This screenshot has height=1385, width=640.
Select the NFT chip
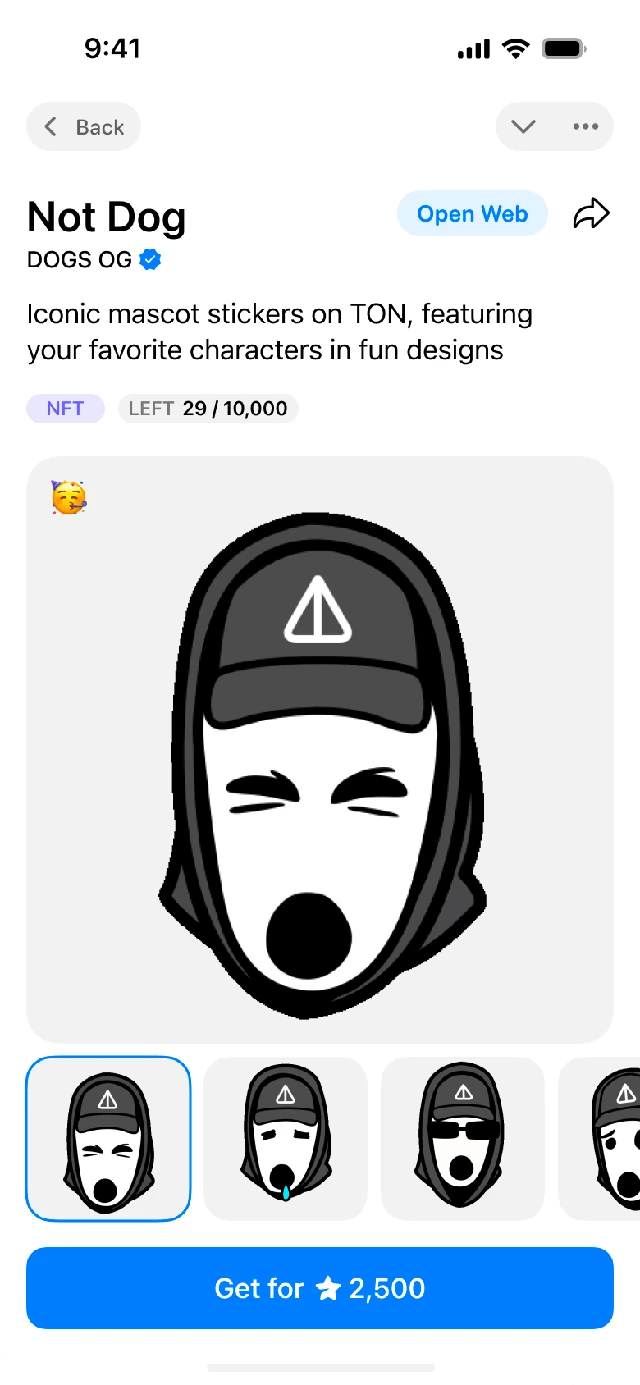(65, 408)
